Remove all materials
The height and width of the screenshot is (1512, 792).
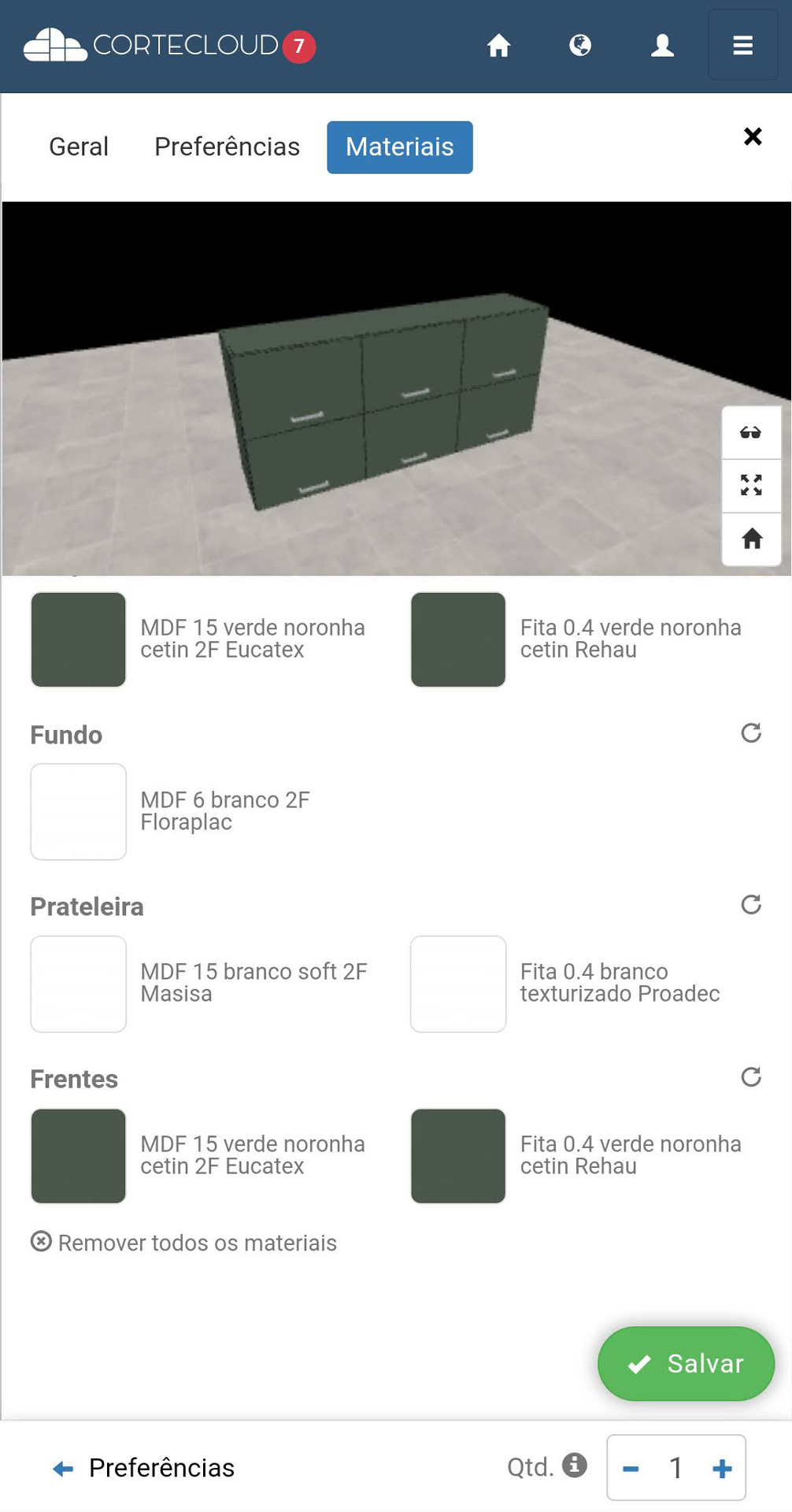pos(184,1243)
